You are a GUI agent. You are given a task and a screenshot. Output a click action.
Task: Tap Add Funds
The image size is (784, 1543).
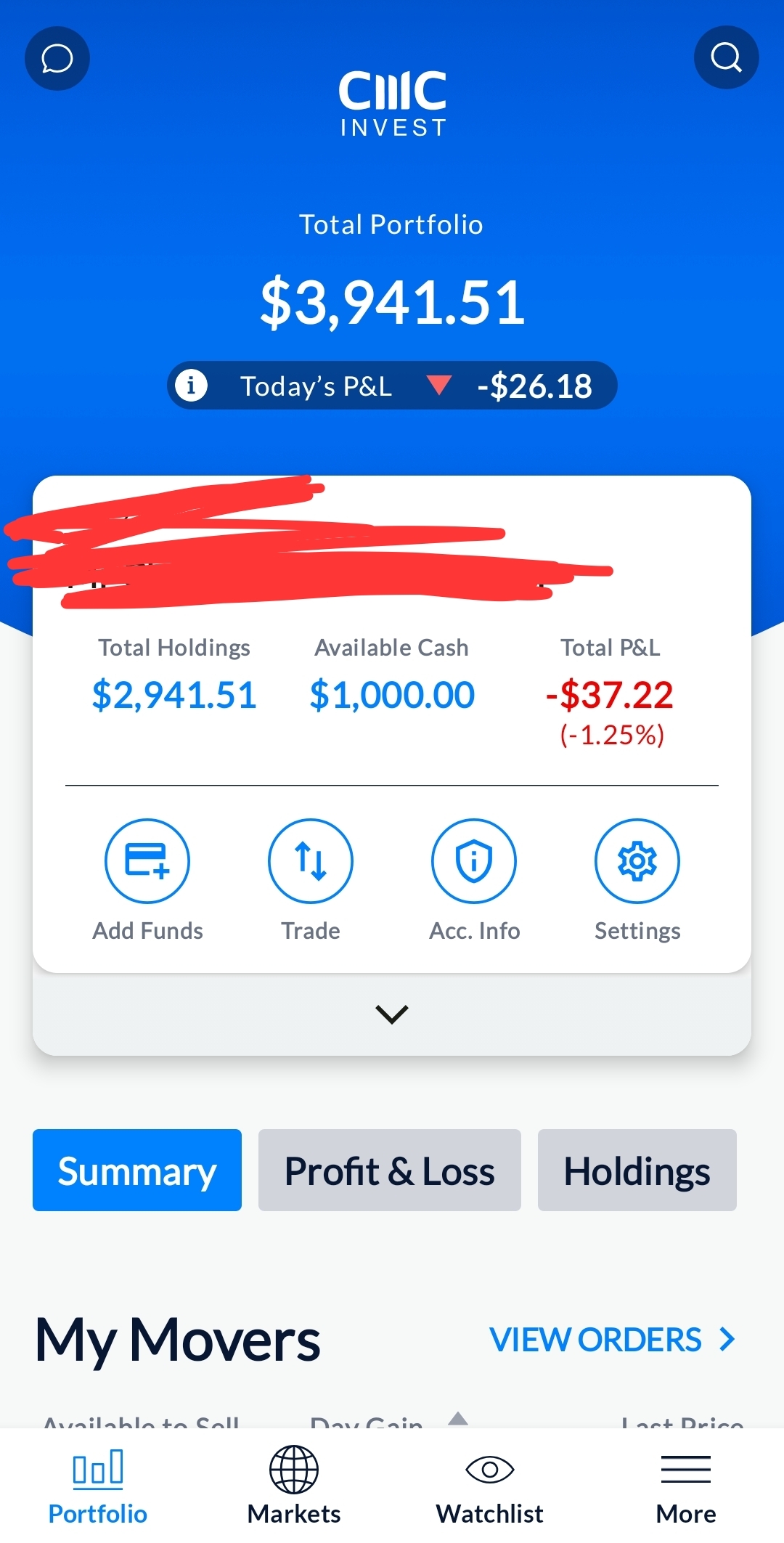coord(147,861)
